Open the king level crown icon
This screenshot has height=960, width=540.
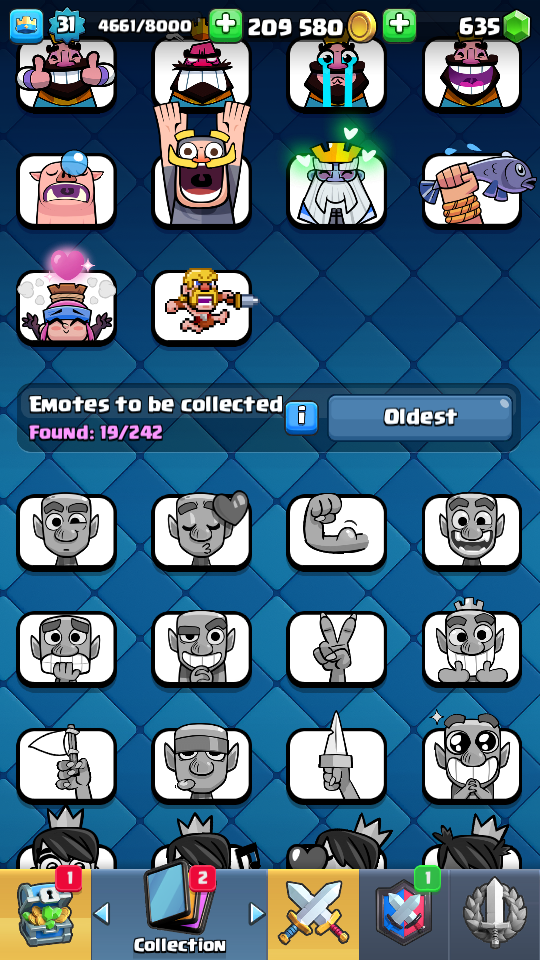coord(26,26)
